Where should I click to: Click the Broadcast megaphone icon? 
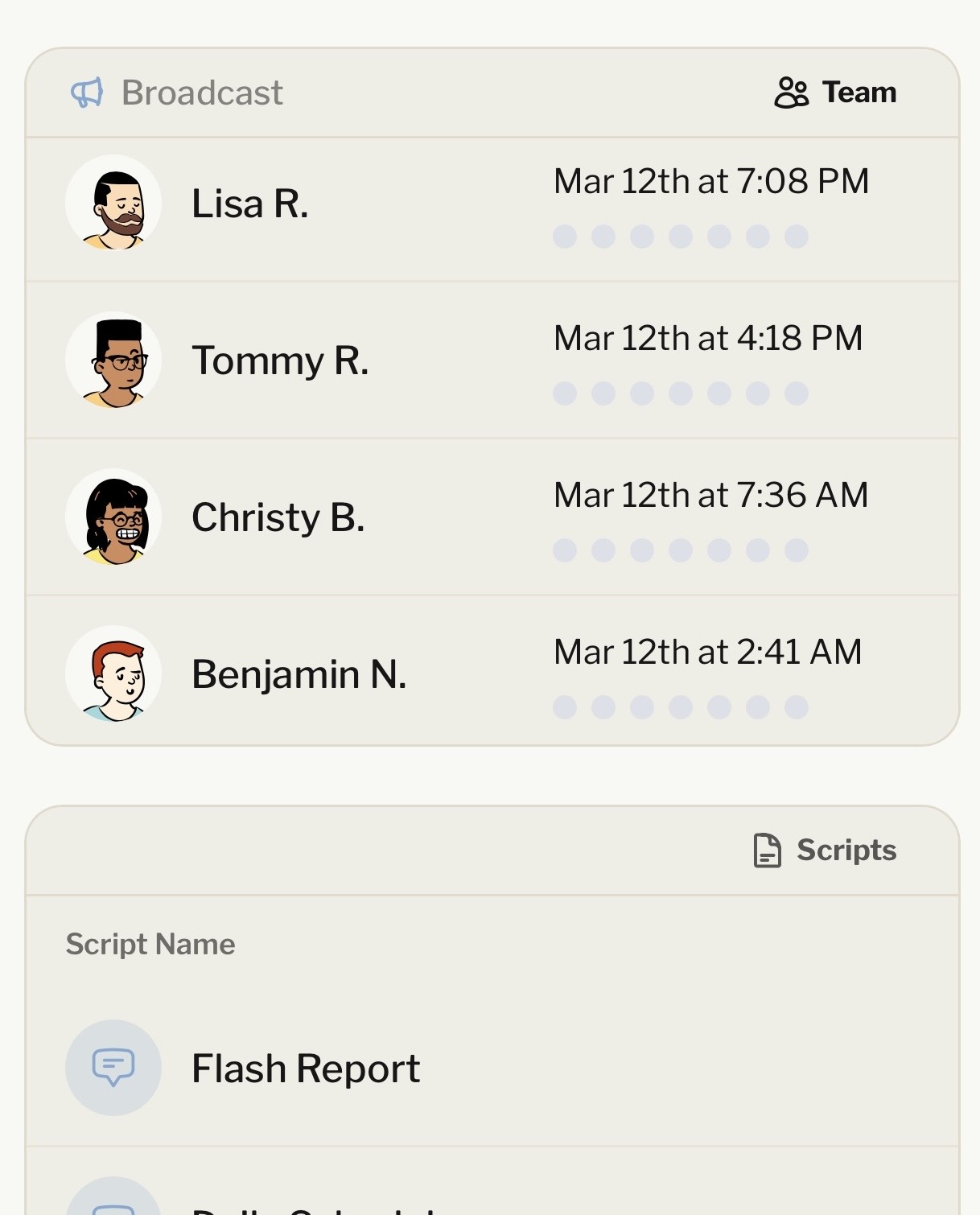click(87, 92)
